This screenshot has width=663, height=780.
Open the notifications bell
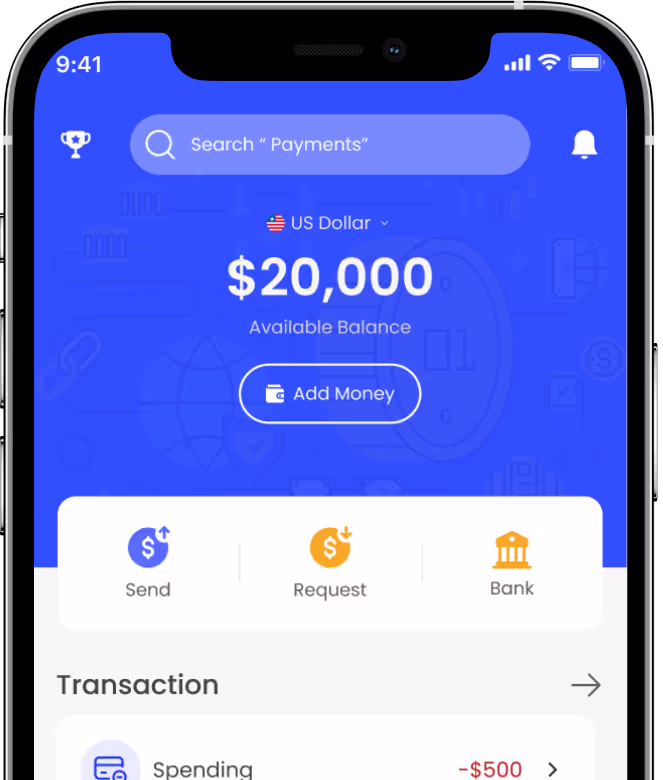[584, 145]
